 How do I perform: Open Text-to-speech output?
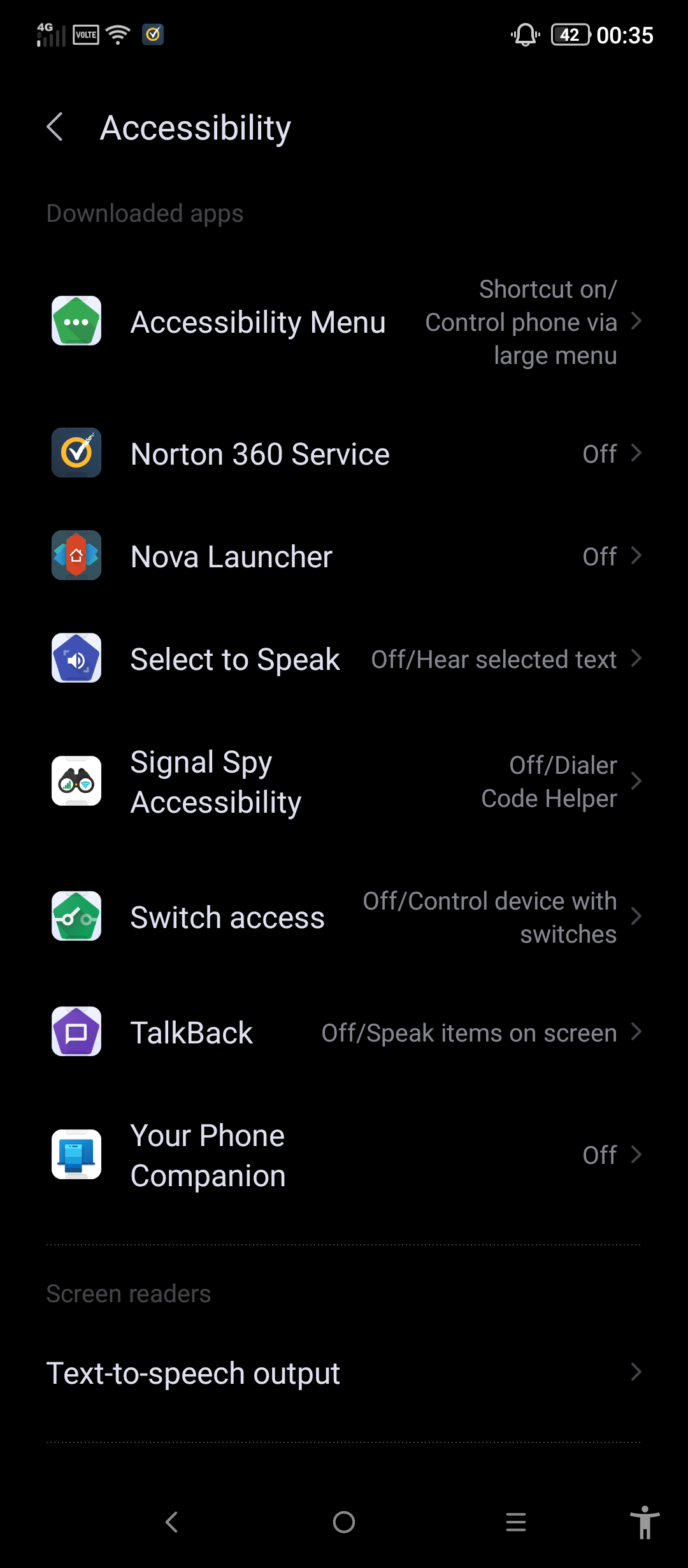(x=344, y=1372)
